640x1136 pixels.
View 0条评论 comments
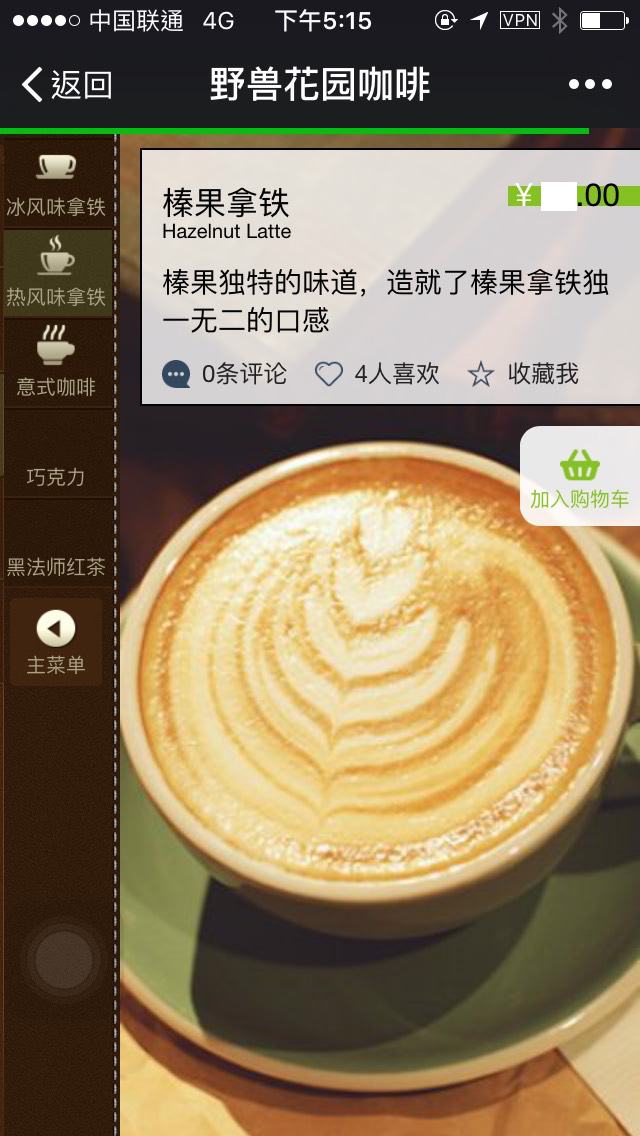[x=225, y=374]
